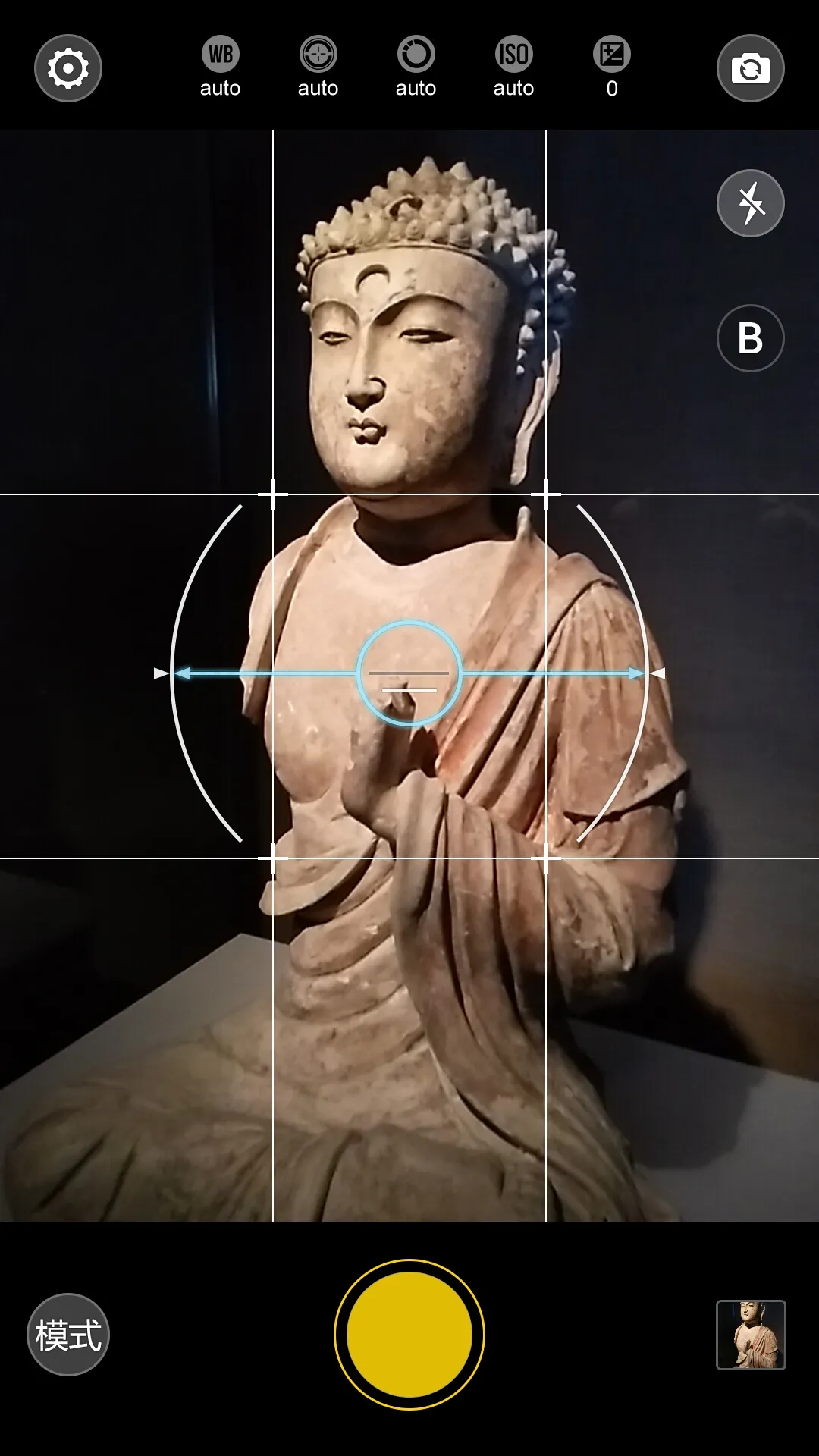
Task: Adjust white balance WB setting
Action: click(x=220, y=68)
